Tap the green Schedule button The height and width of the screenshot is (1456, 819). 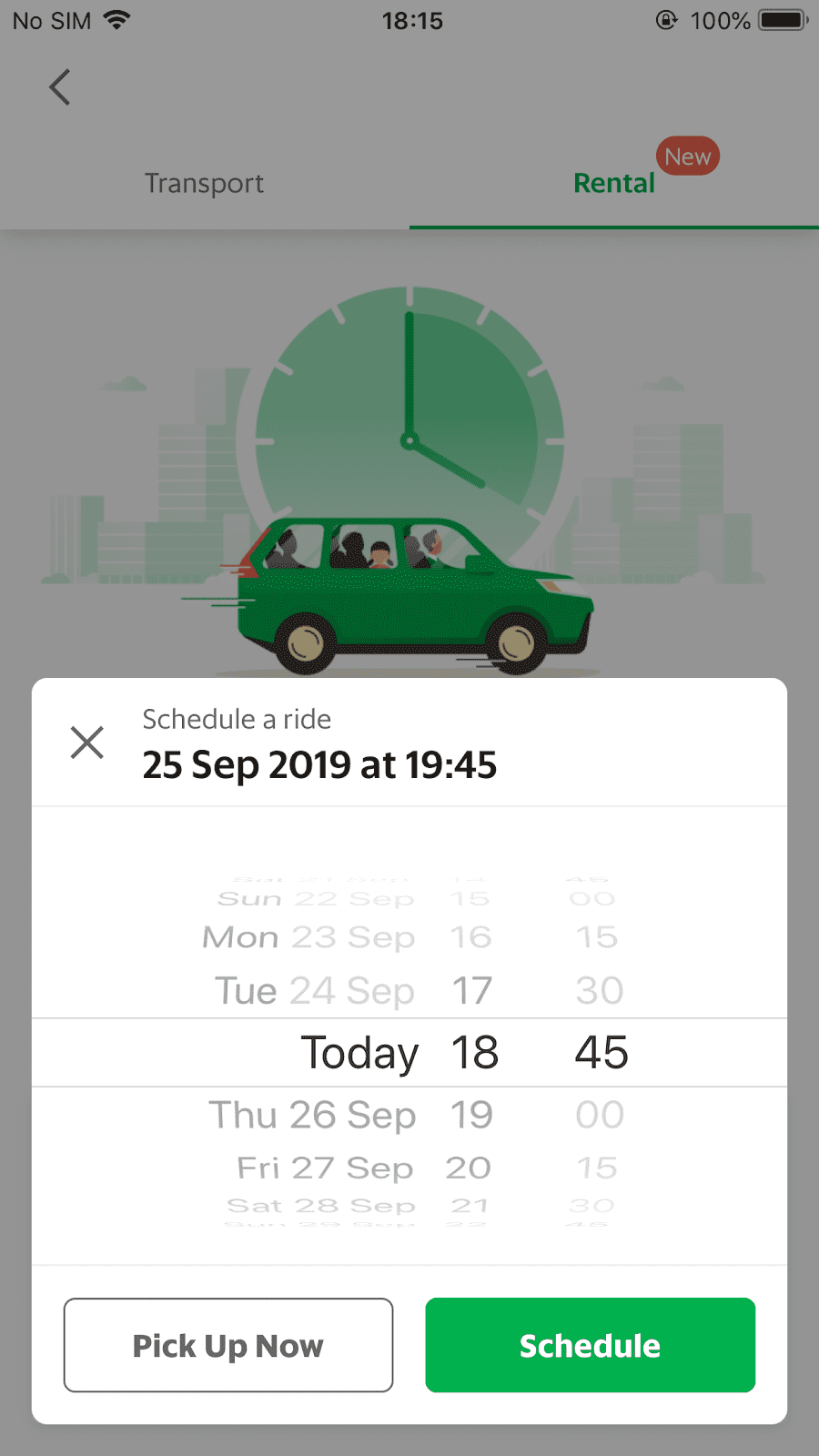click(x=591, y=1345)
